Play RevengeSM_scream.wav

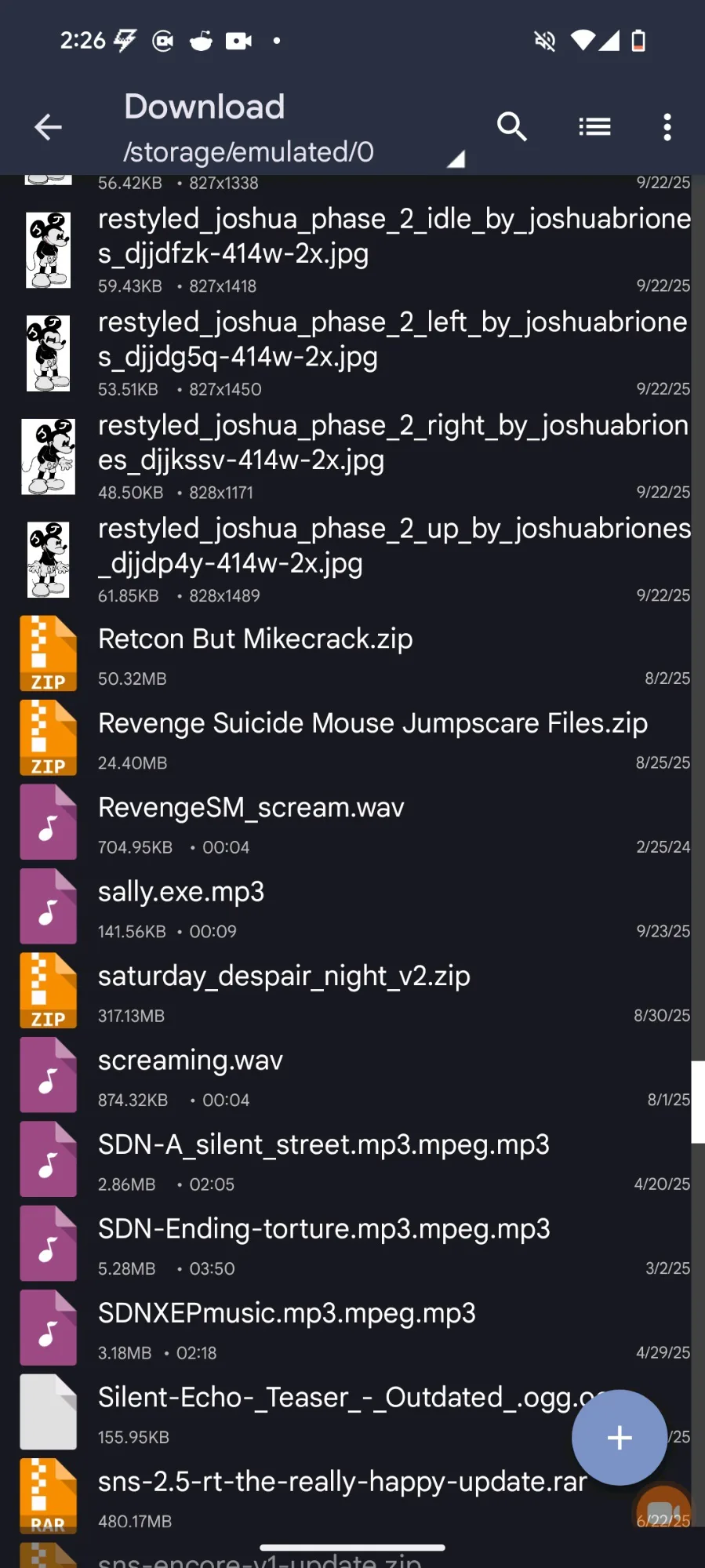pyautogui.click(x=353, y=824)
